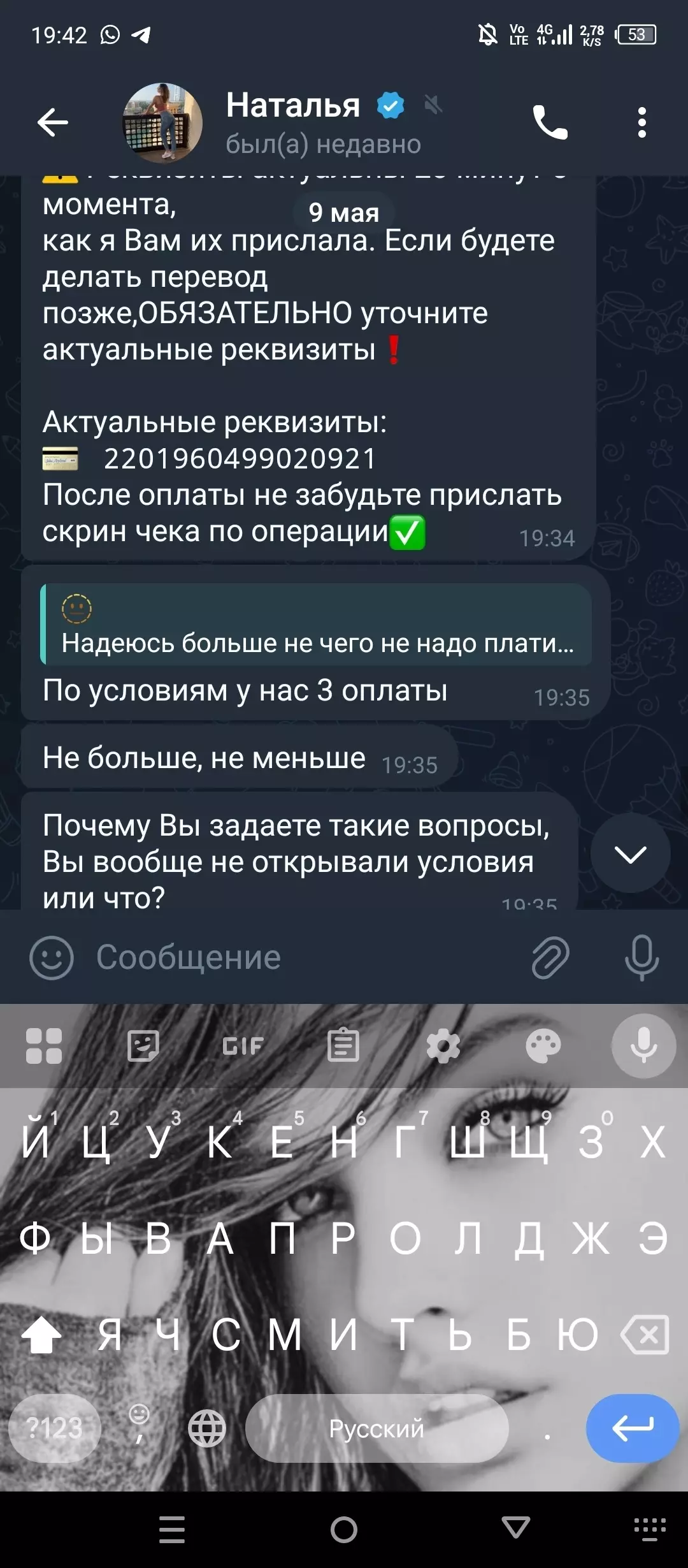
Task: Start keyboard voice typing
Action: [644, 1046]
